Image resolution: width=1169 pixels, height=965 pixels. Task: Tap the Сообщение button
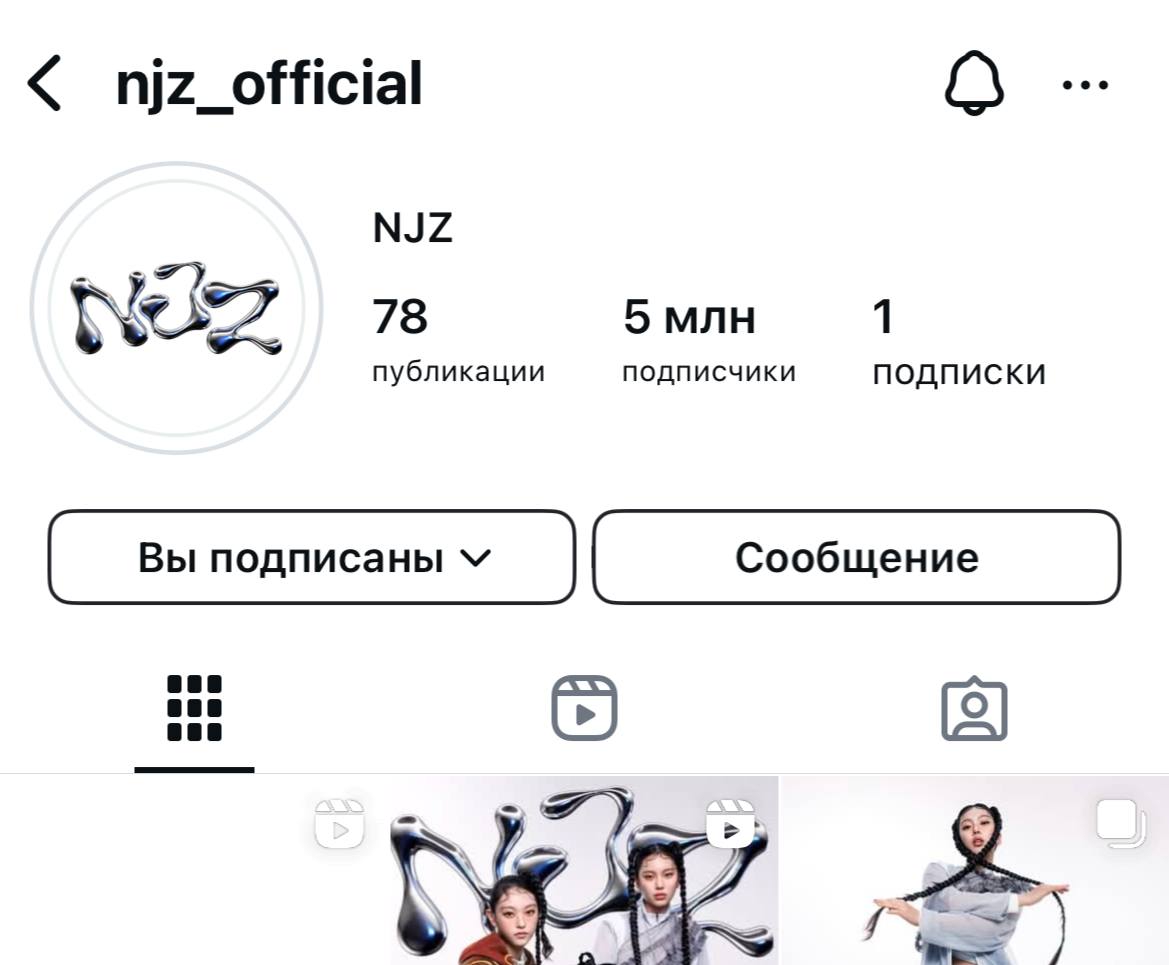(x=856, y=557)
